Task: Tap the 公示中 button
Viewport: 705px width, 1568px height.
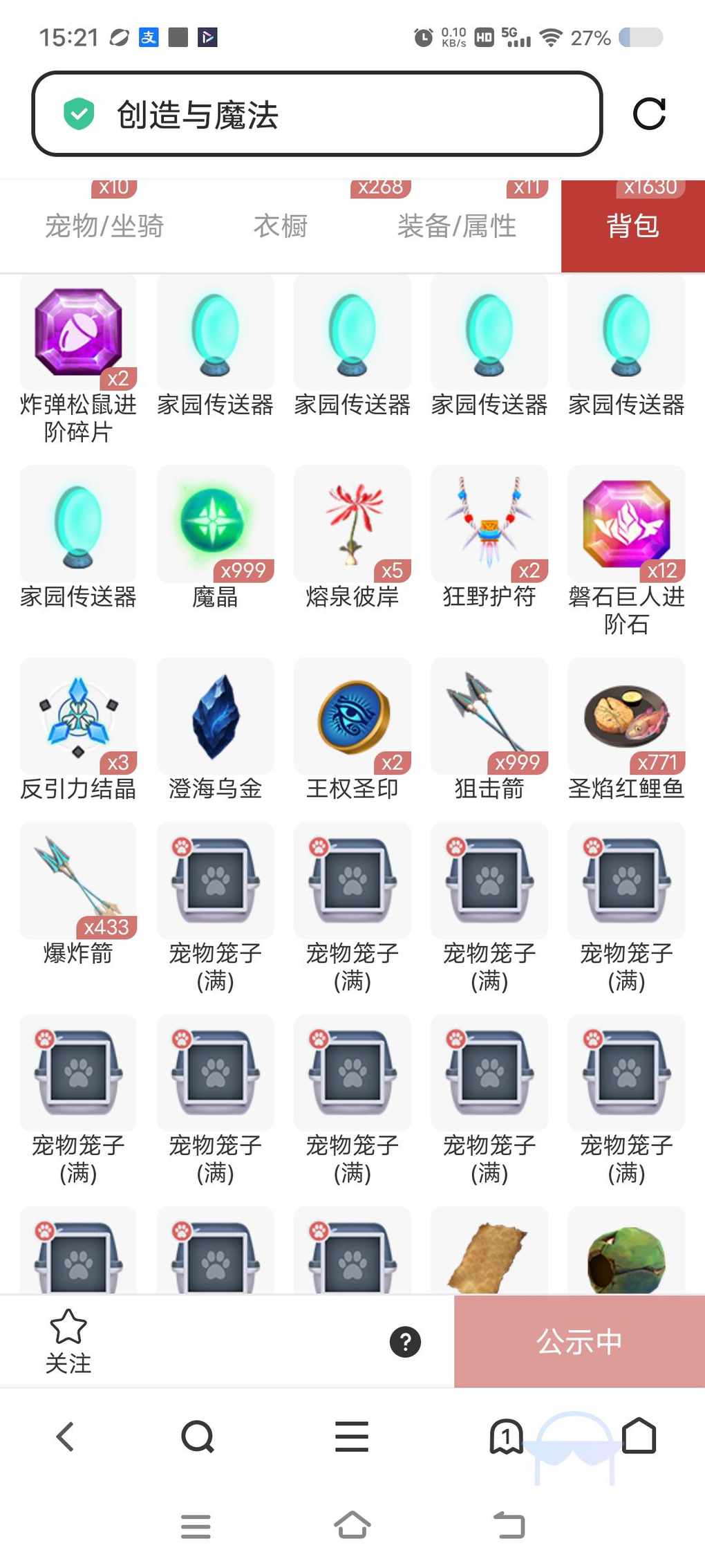Action: tap(579, 1342)
